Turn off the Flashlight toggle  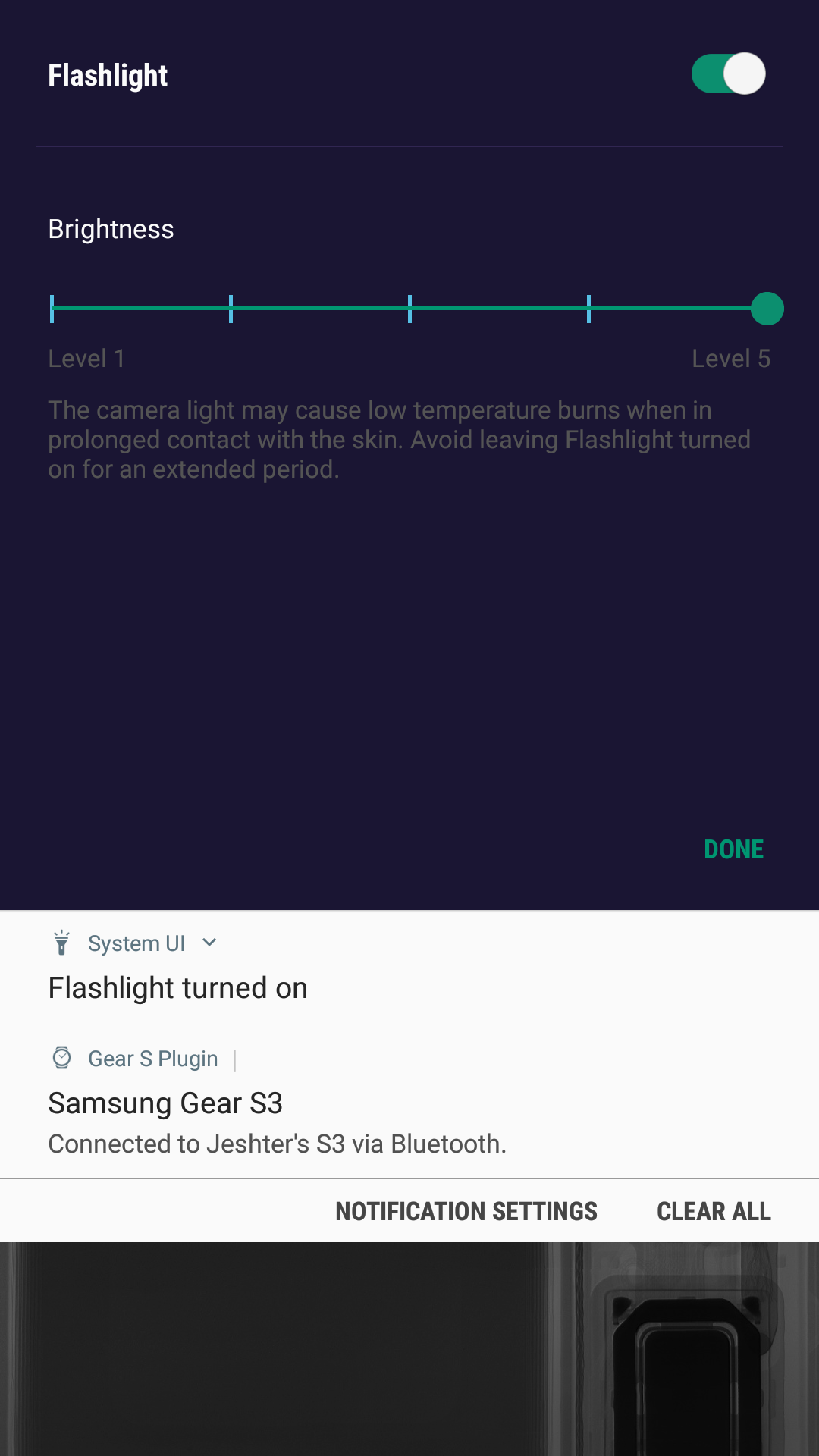[x=728, y=74]
